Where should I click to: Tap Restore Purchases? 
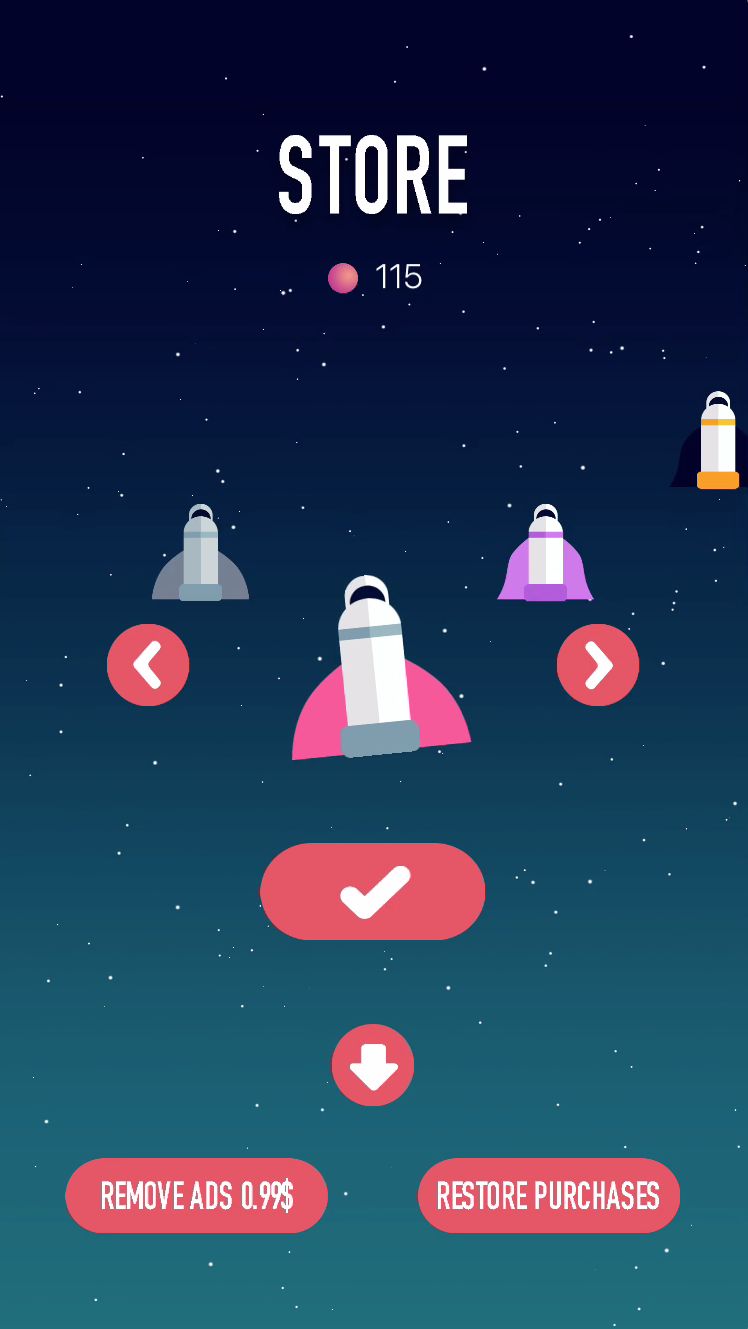pos(549,1196)
